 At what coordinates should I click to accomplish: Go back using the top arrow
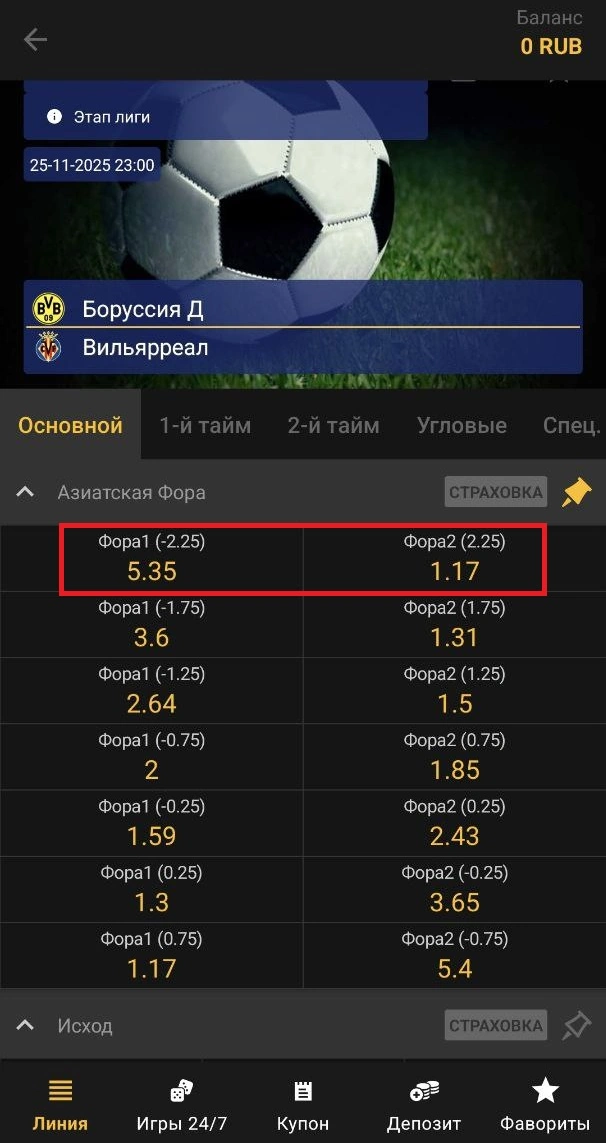(36, 40)
